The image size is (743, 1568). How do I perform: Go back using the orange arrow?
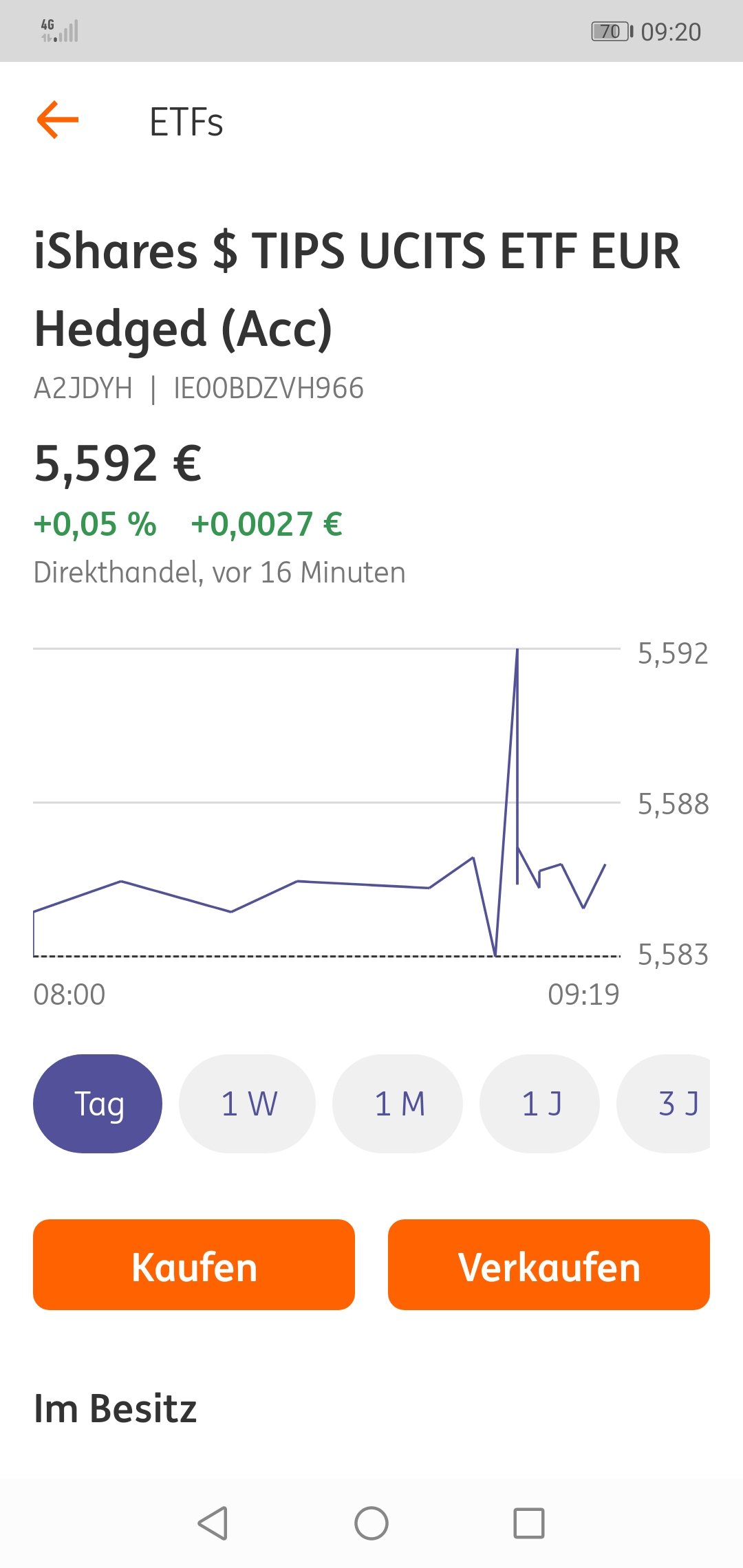coord(58,120)
